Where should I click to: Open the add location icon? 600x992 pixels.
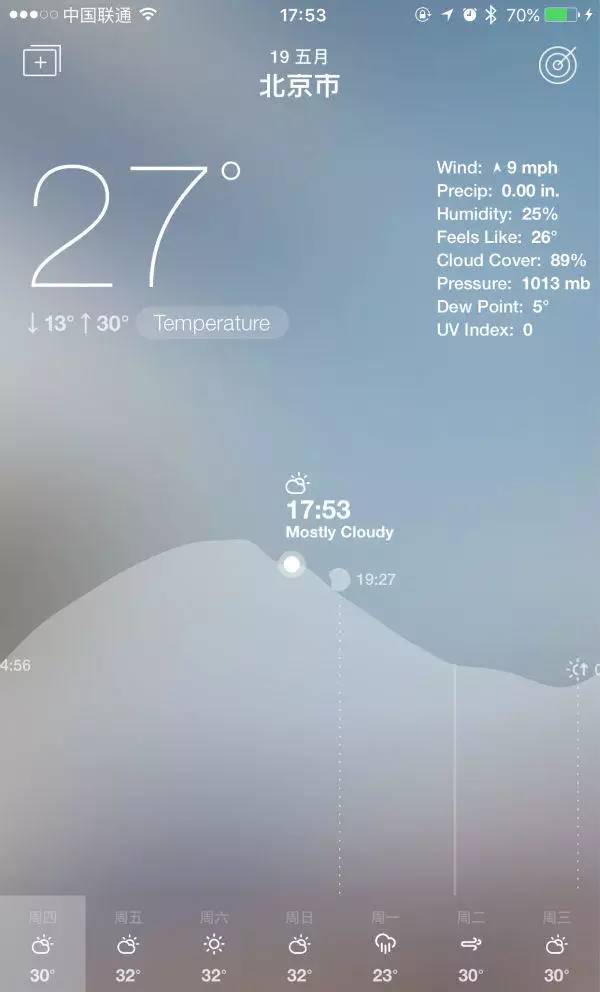[42, 61]
